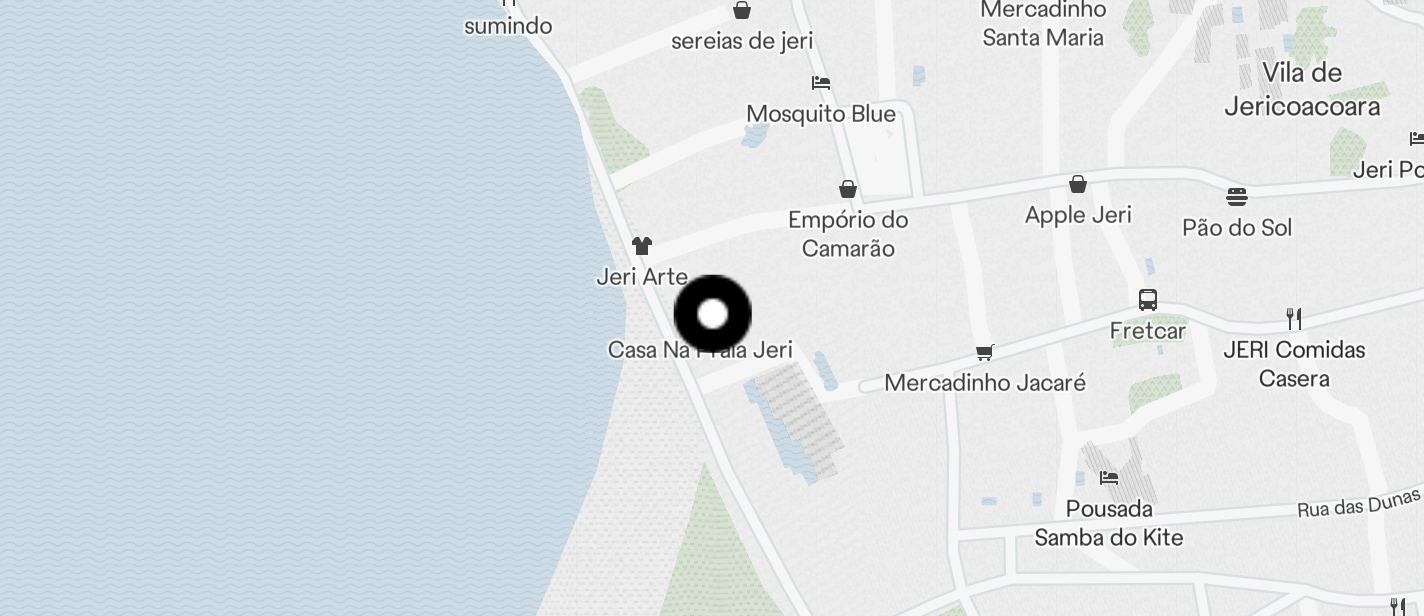Tap the black location pin marker
The image size is (1424, 616).
(x=712, y=314)
